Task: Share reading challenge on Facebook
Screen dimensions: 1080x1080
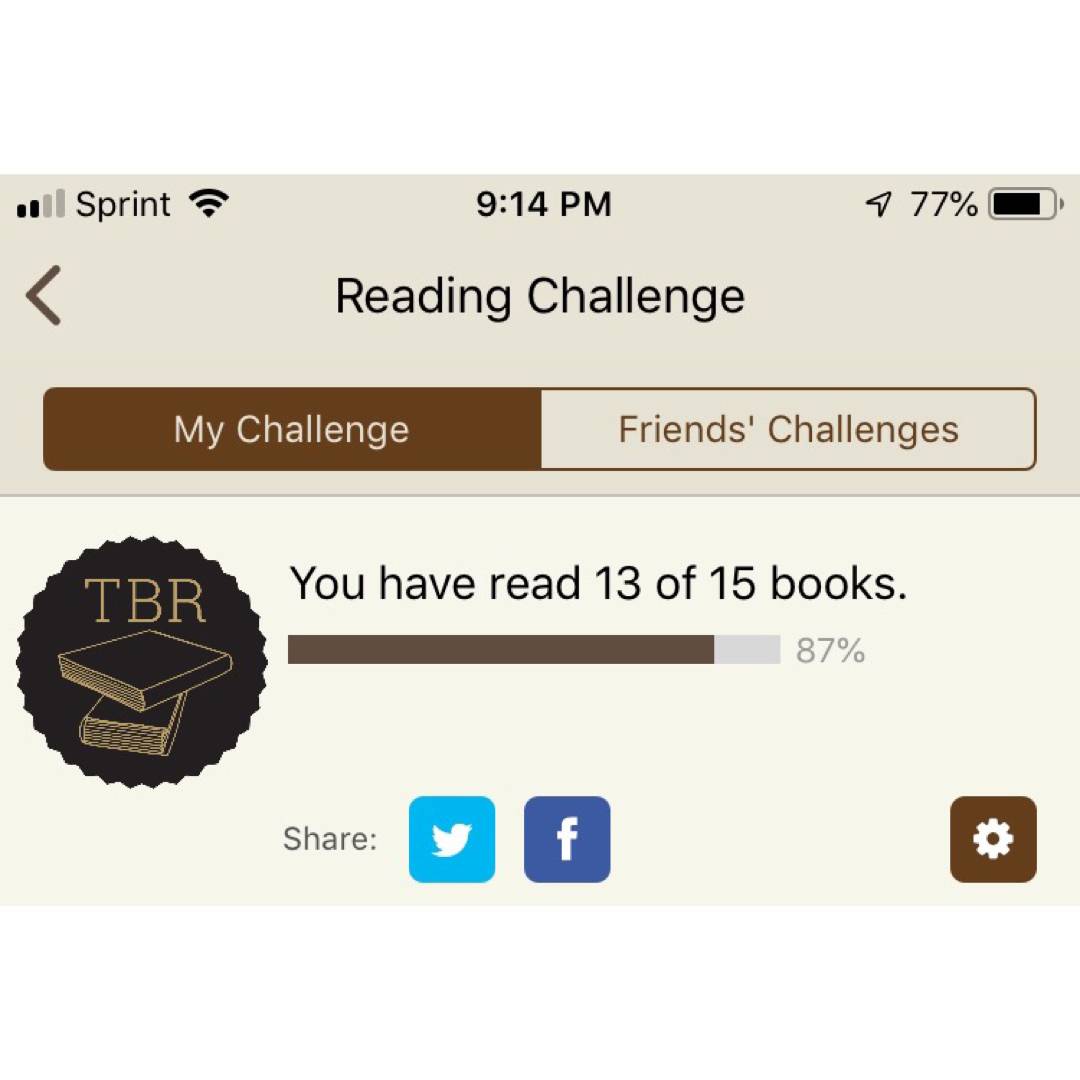Action: point(567,839)
